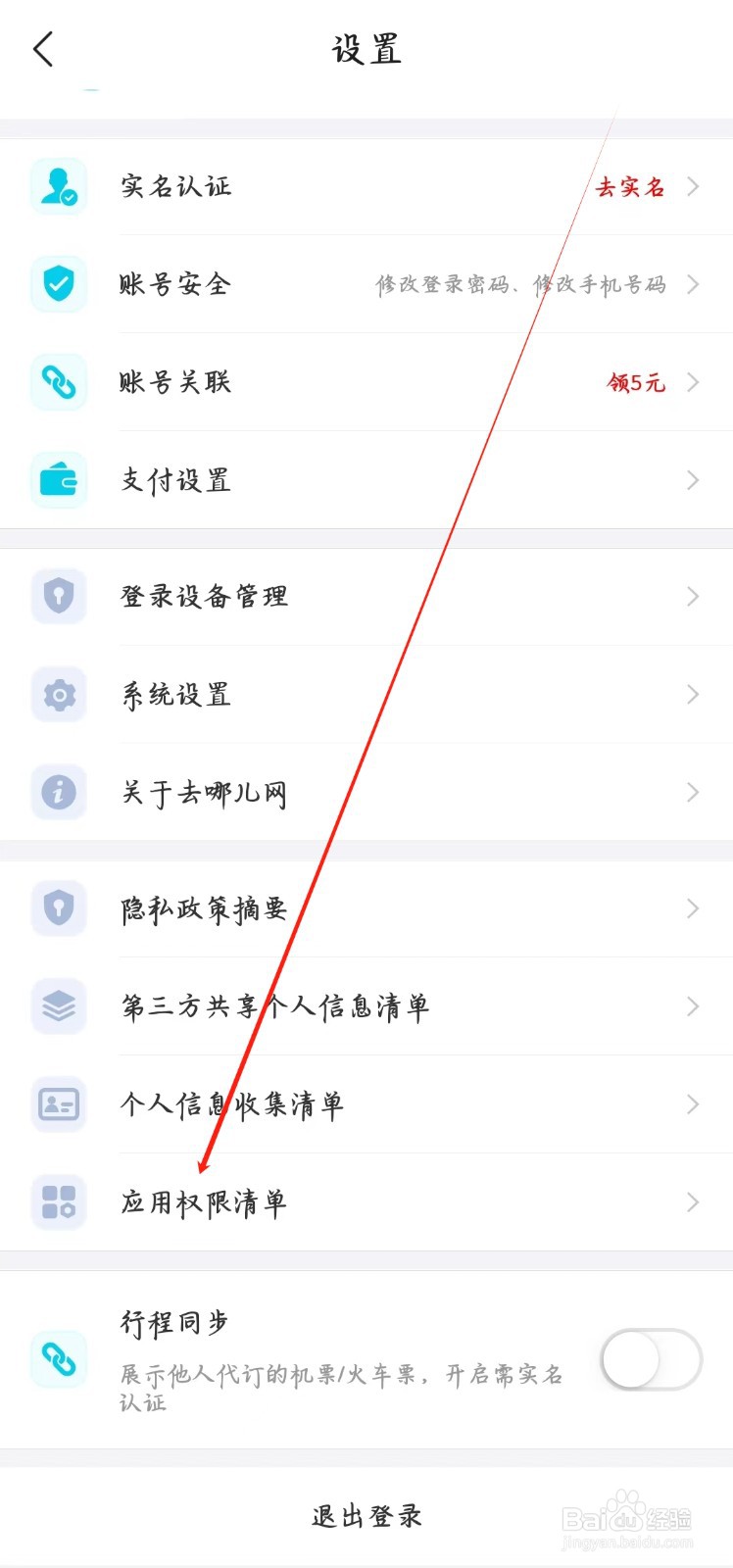
Task: Click the 支付设置 wallet icon
Action: 58,480
